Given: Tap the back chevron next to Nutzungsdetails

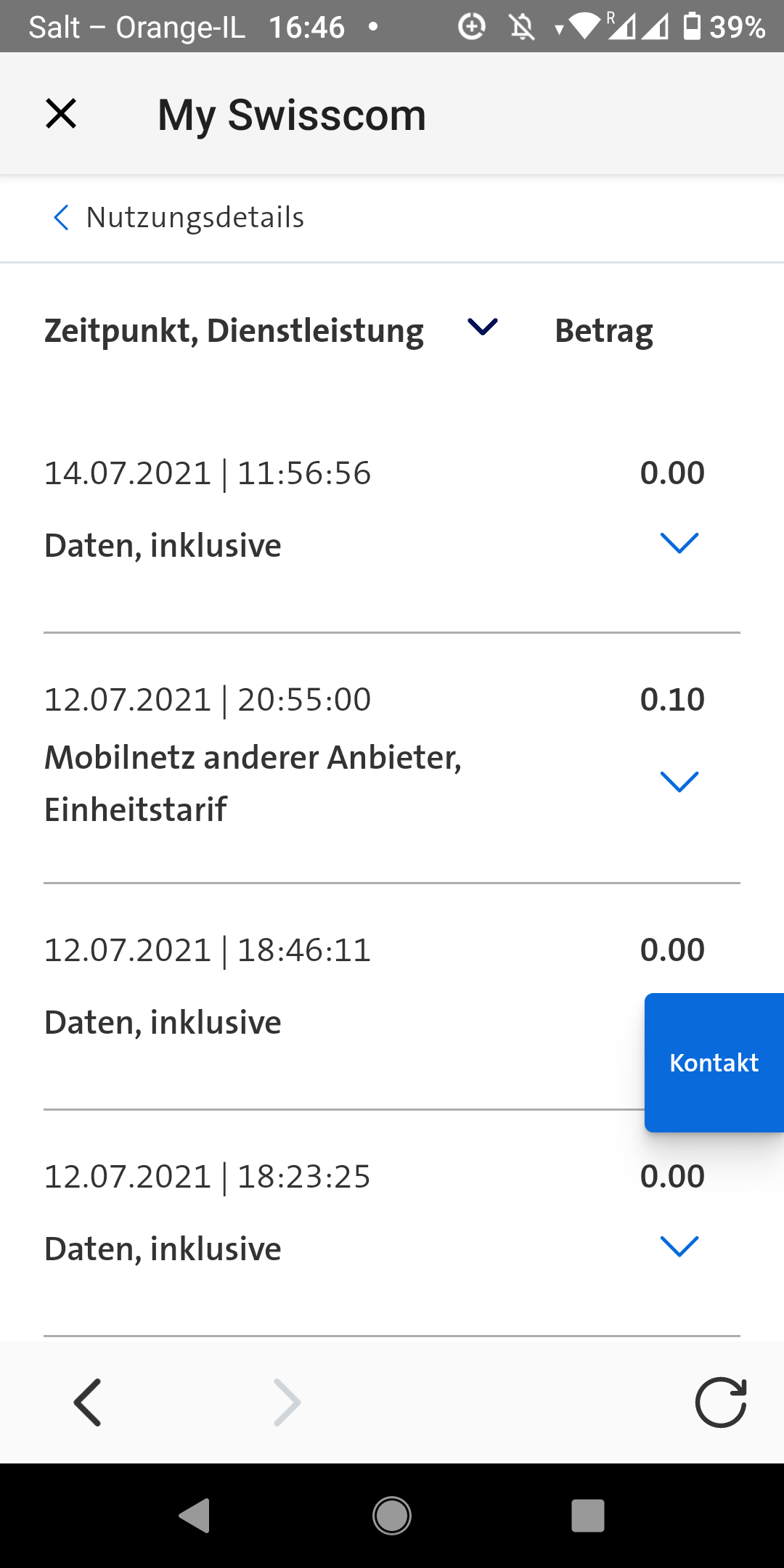Looking at the screenshot, I should pos(62,217).
